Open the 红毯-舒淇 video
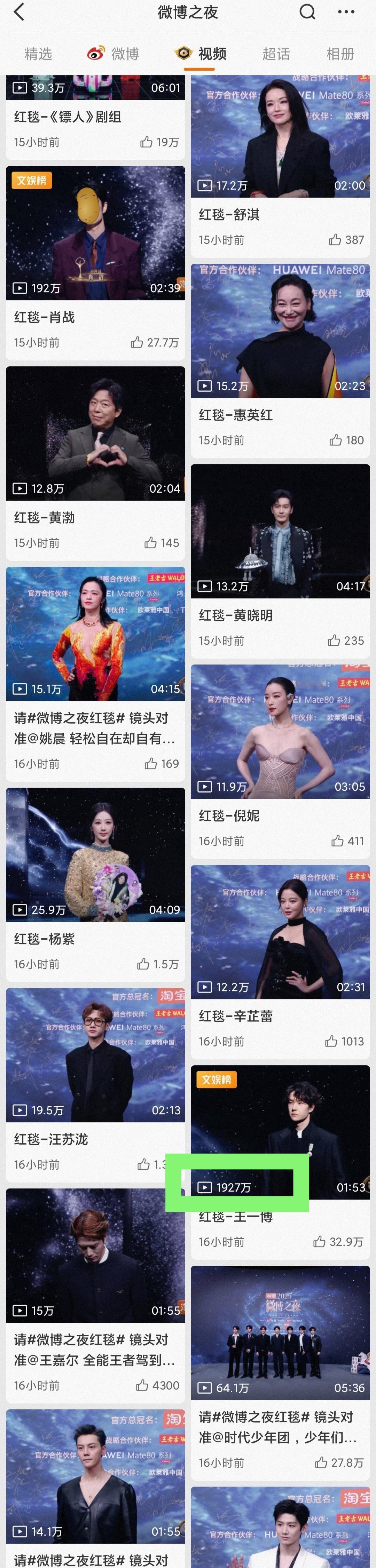The image size is (376, 1568). point(280,136)
